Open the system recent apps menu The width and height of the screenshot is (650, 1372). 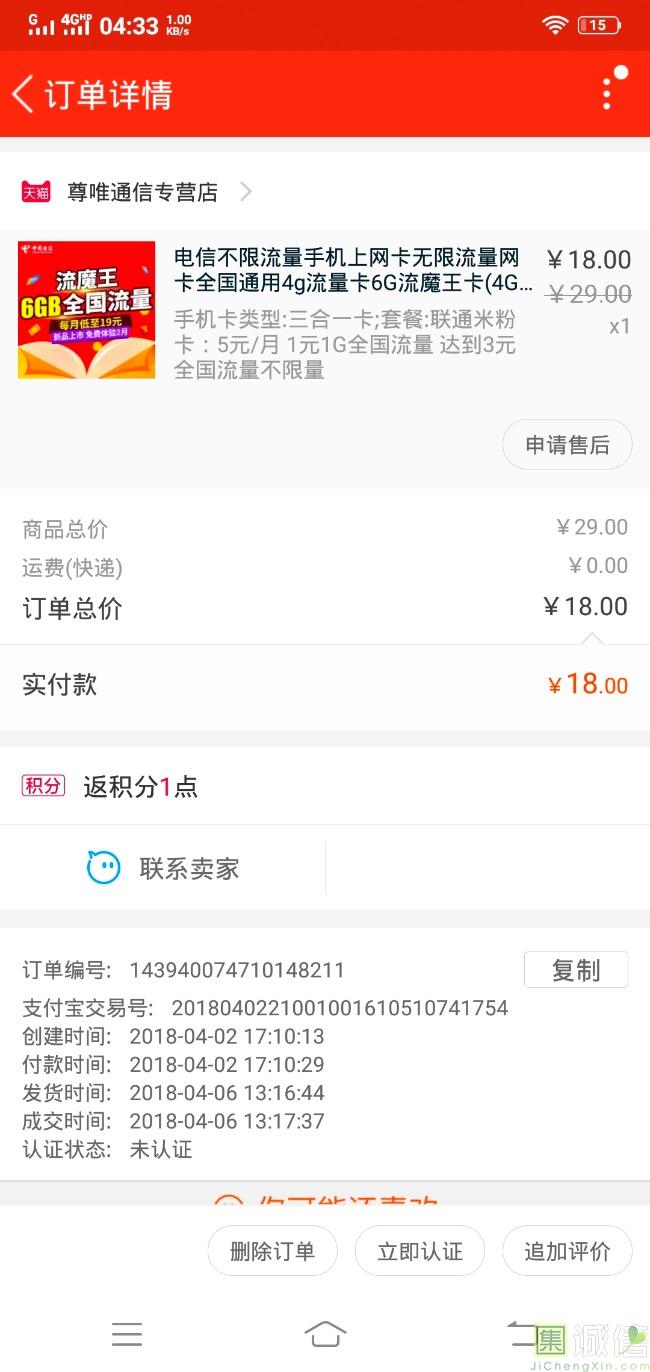pyautogui.click(x=127, y=1334)
